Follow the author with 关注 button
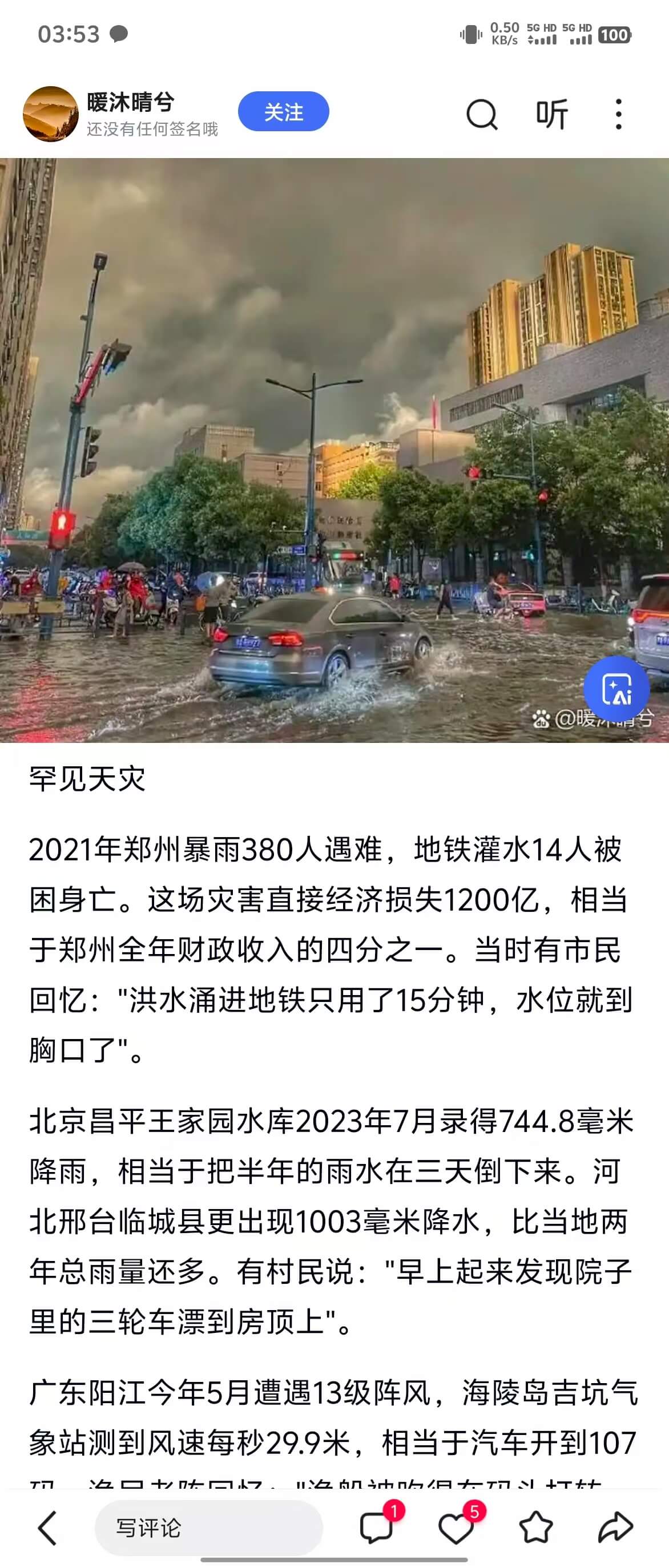 pos(283,112)
